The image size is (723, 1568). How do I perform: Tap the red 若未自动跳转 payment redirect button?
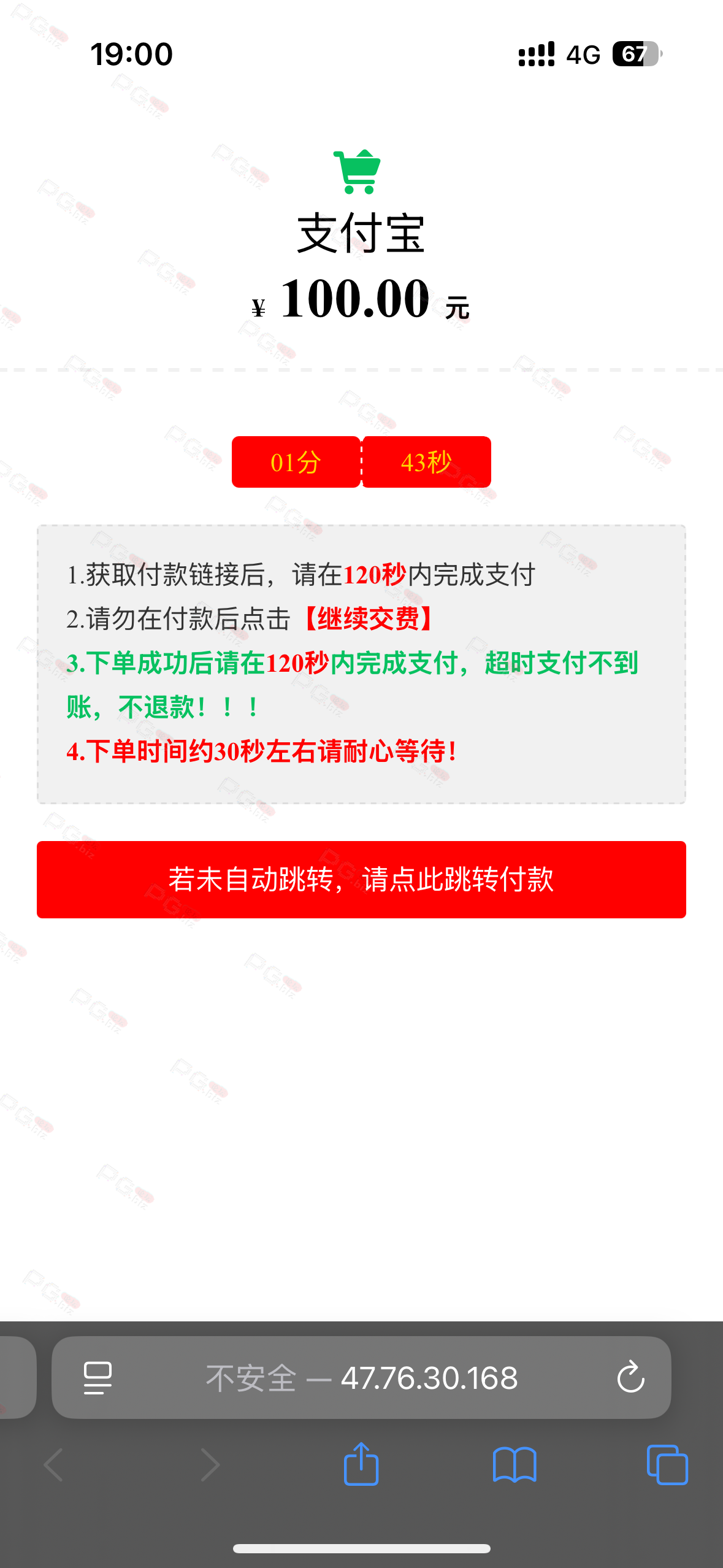[x=361, y=879]
